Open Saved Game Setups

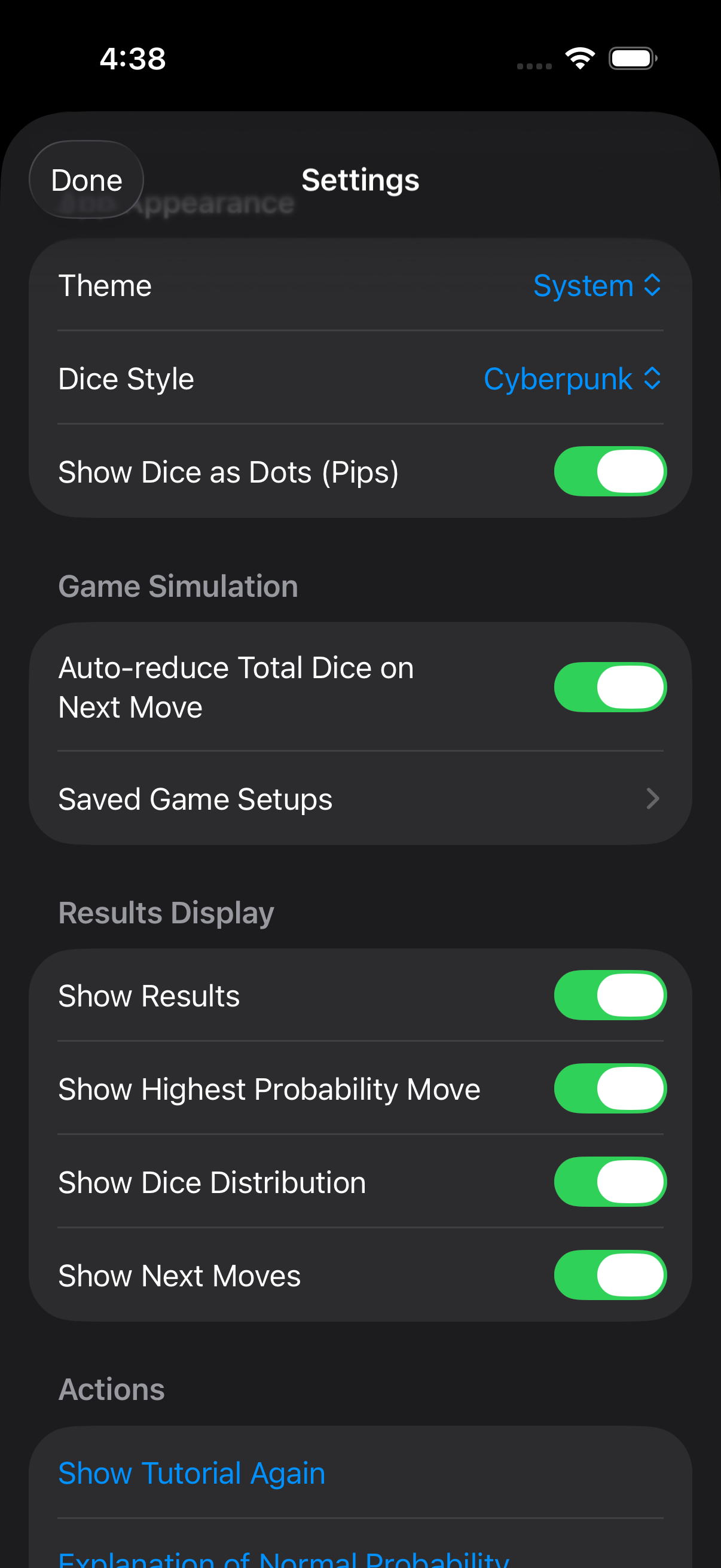point(360,798)
